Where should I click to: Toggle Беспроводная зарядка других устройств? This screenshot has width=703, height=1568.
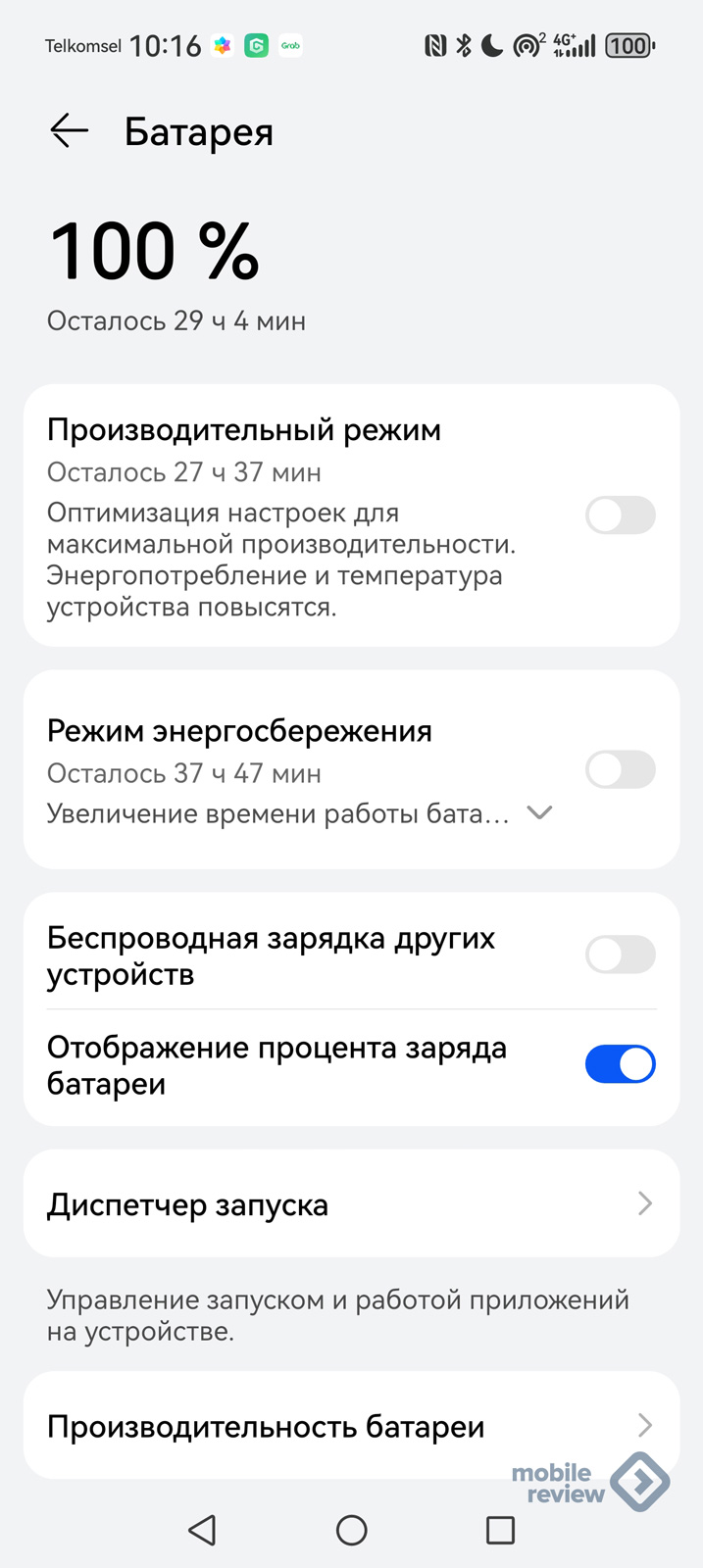[620, 955]
